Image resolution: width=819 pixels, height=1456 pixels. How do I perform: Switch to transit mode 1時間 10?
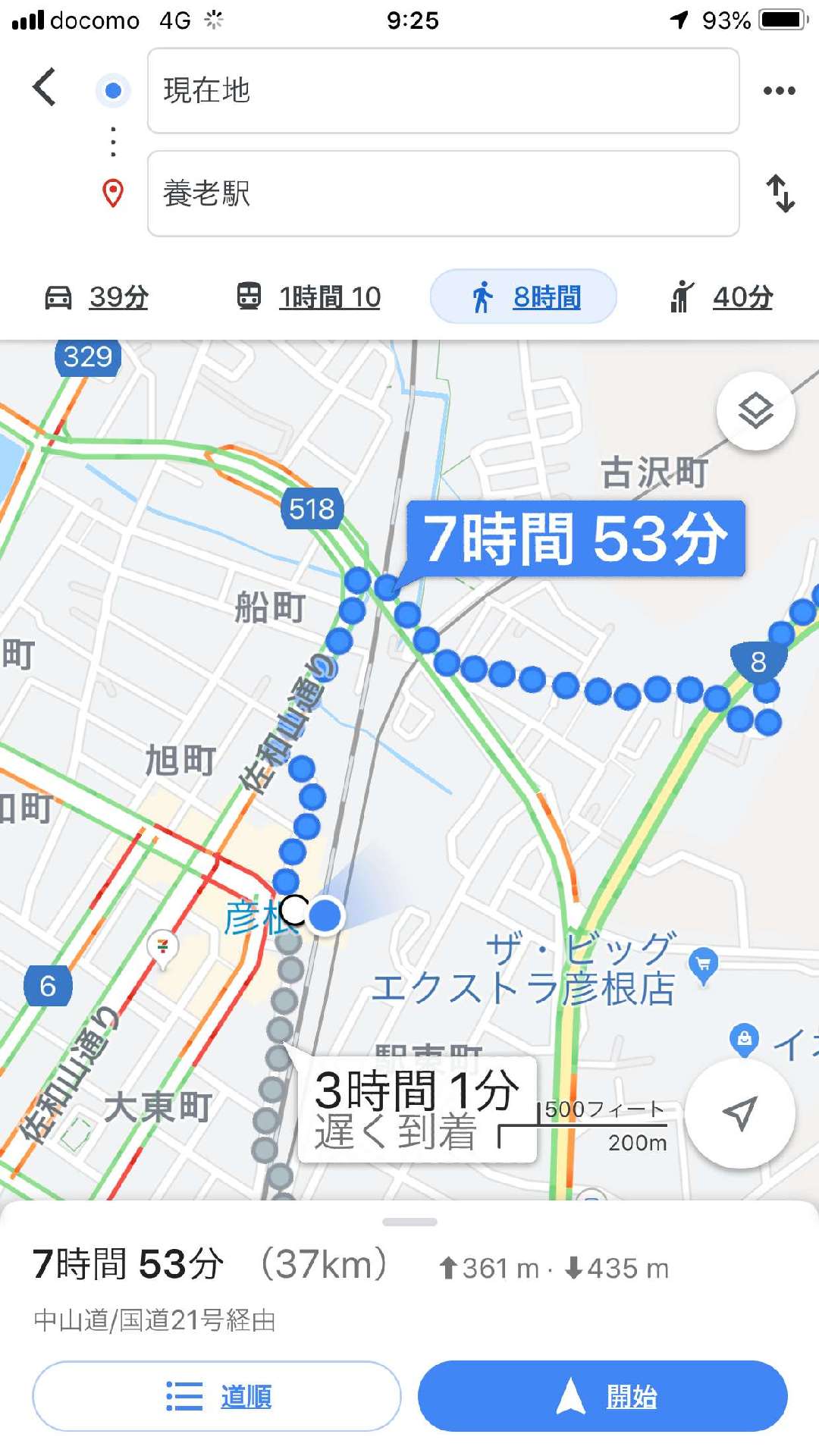pos(309,297)
